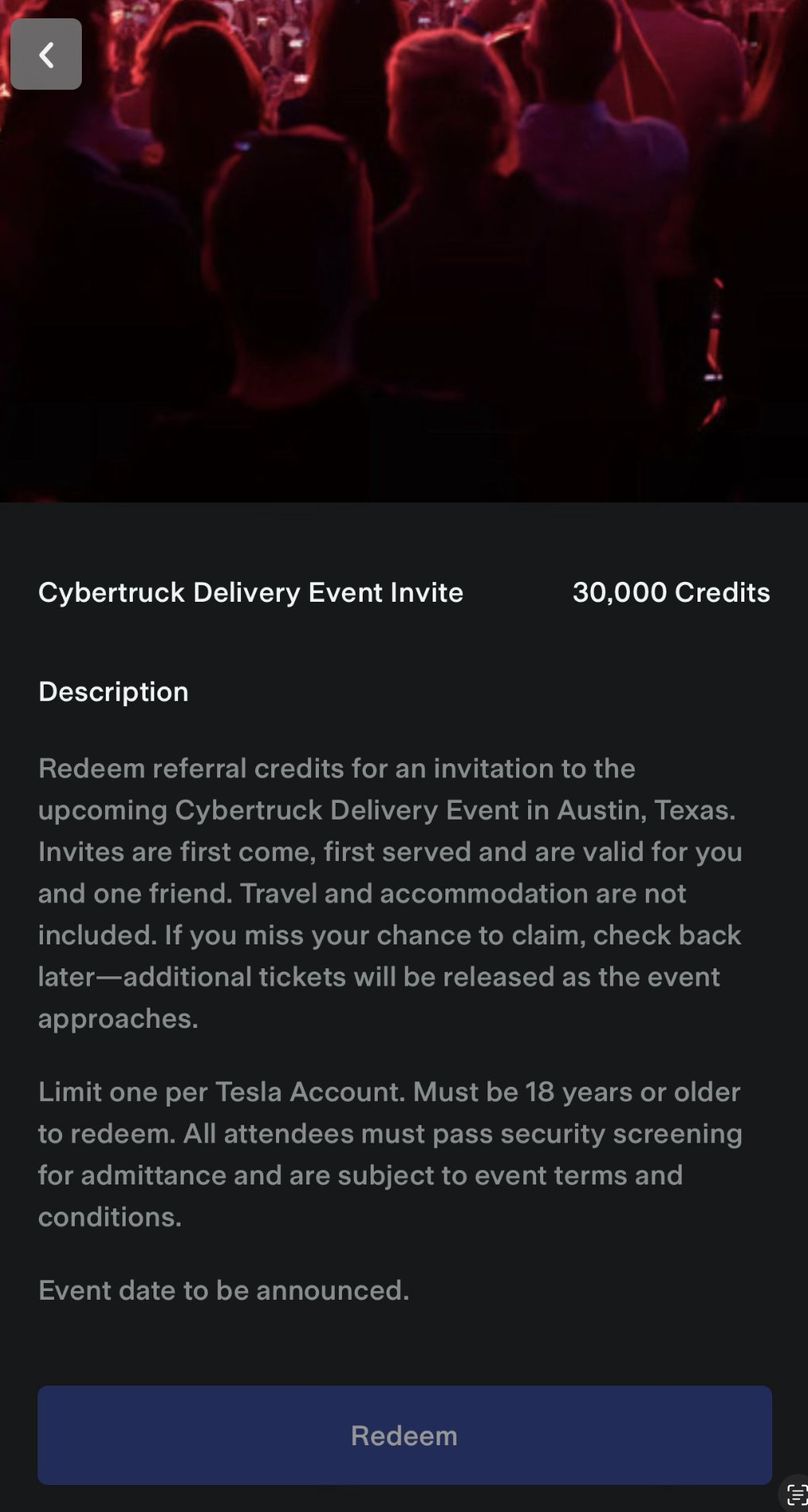This screenshot has width=808, height=1512.
Task: Click the Description heading
Action: point(113,691)
